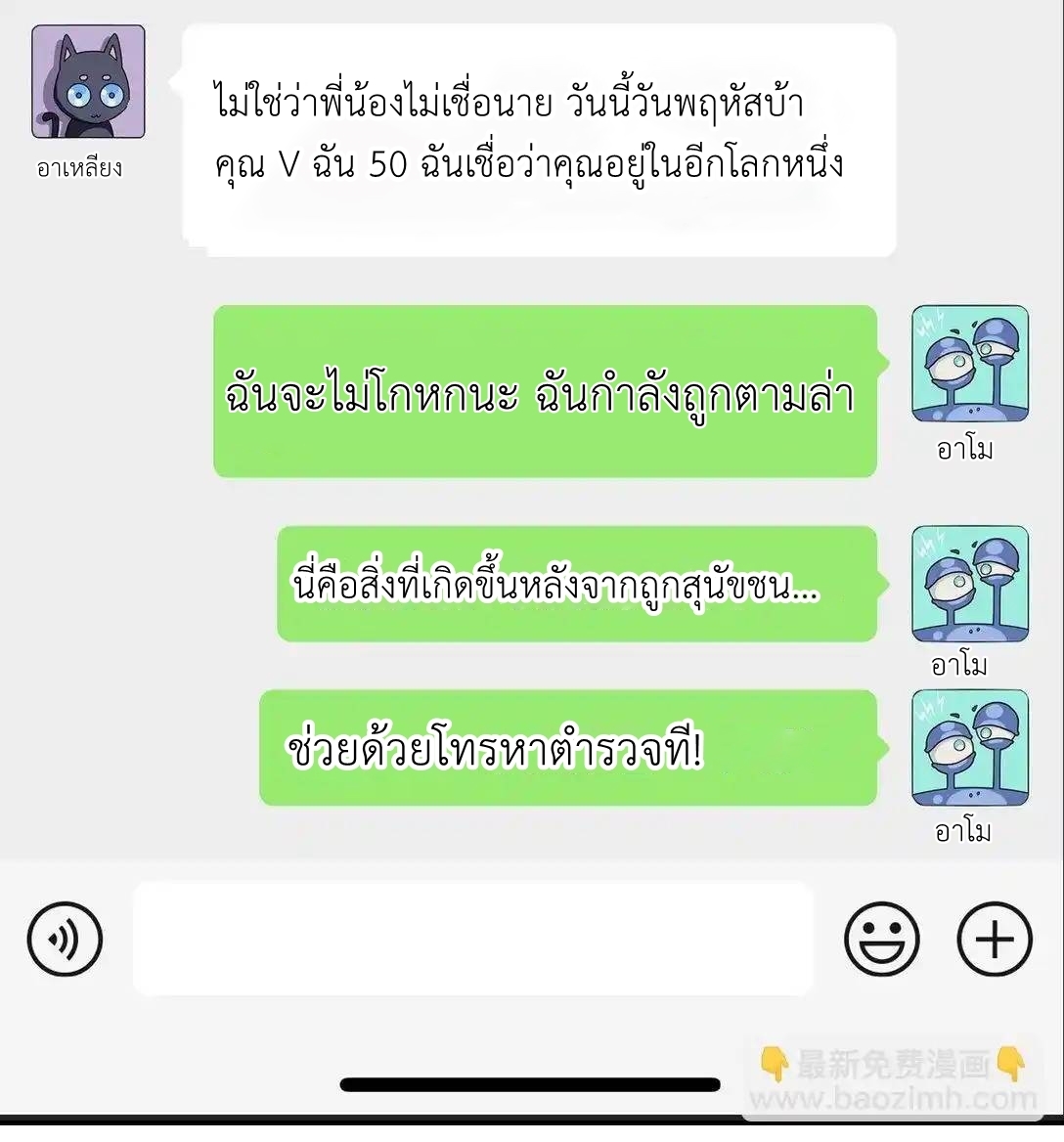Toggle the attachment panel open with plus button
The width and height of the screenshot is (1064, 1142).
click(995, 939)
